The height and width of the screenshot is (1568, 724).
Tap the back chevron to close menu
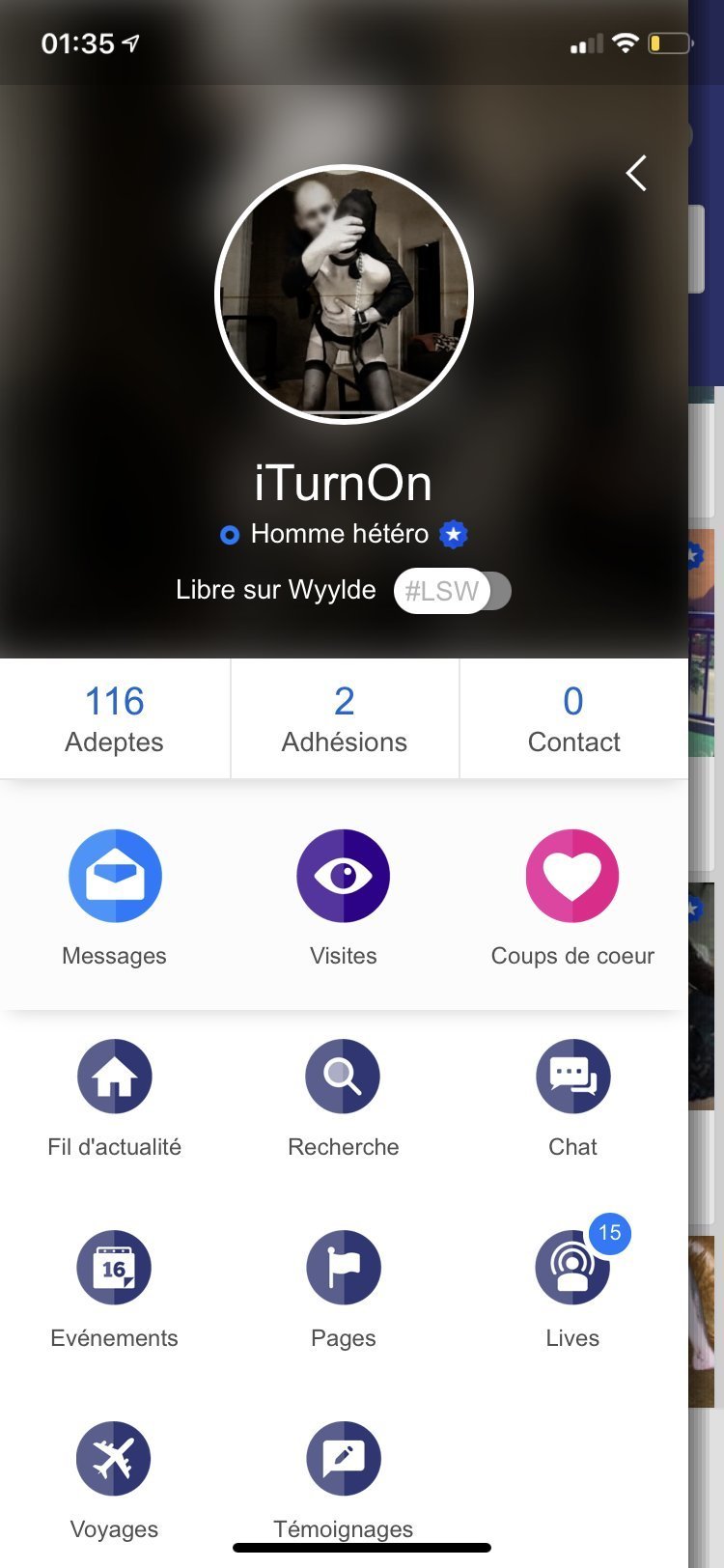(636, 174)
